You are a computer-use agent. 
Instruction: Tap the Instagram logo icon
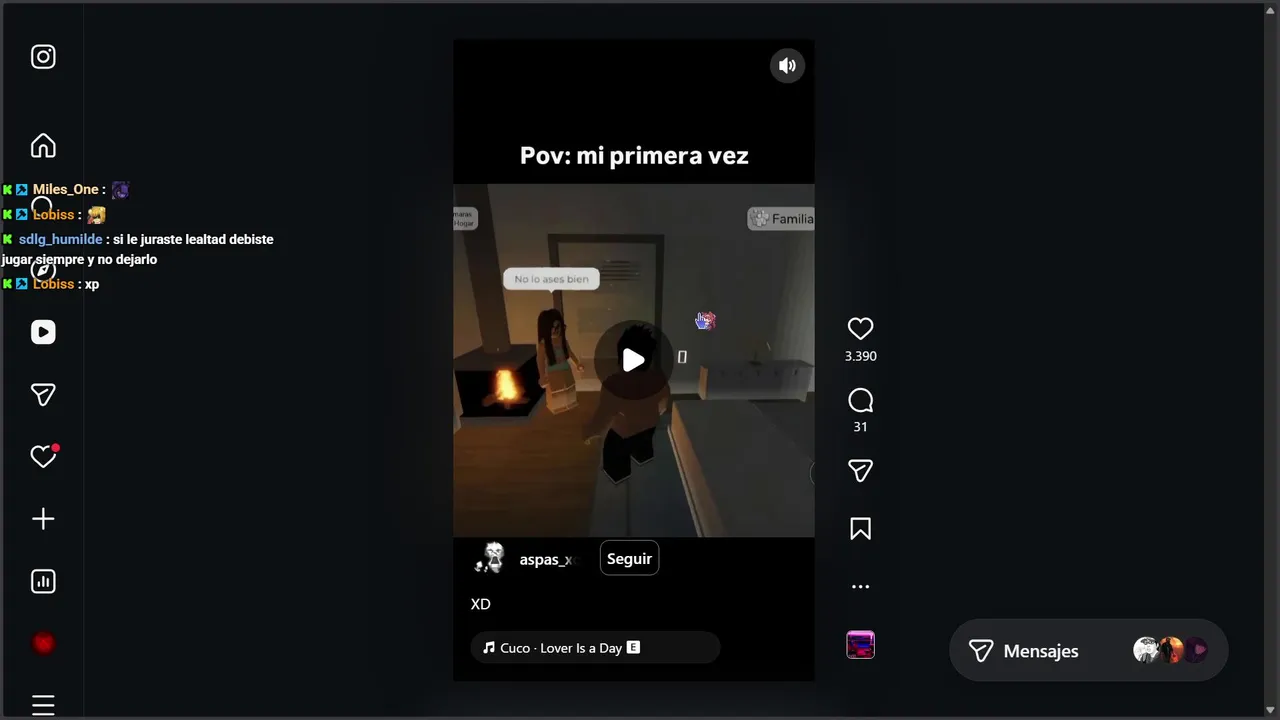[x=43, y=57]
